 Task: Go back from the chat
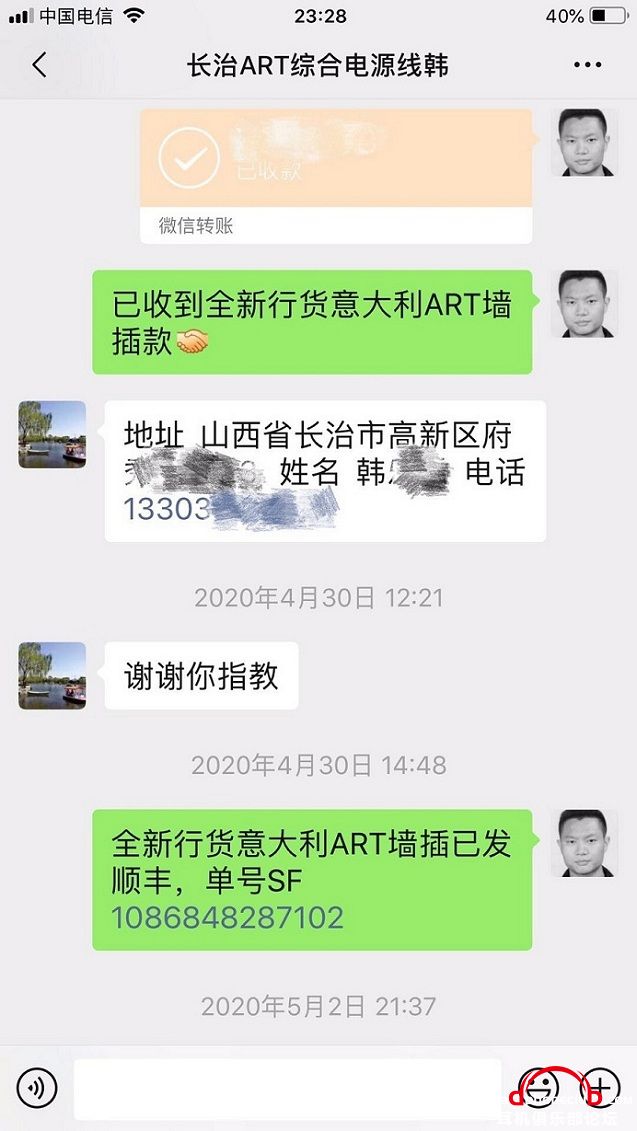pos(39,66)
